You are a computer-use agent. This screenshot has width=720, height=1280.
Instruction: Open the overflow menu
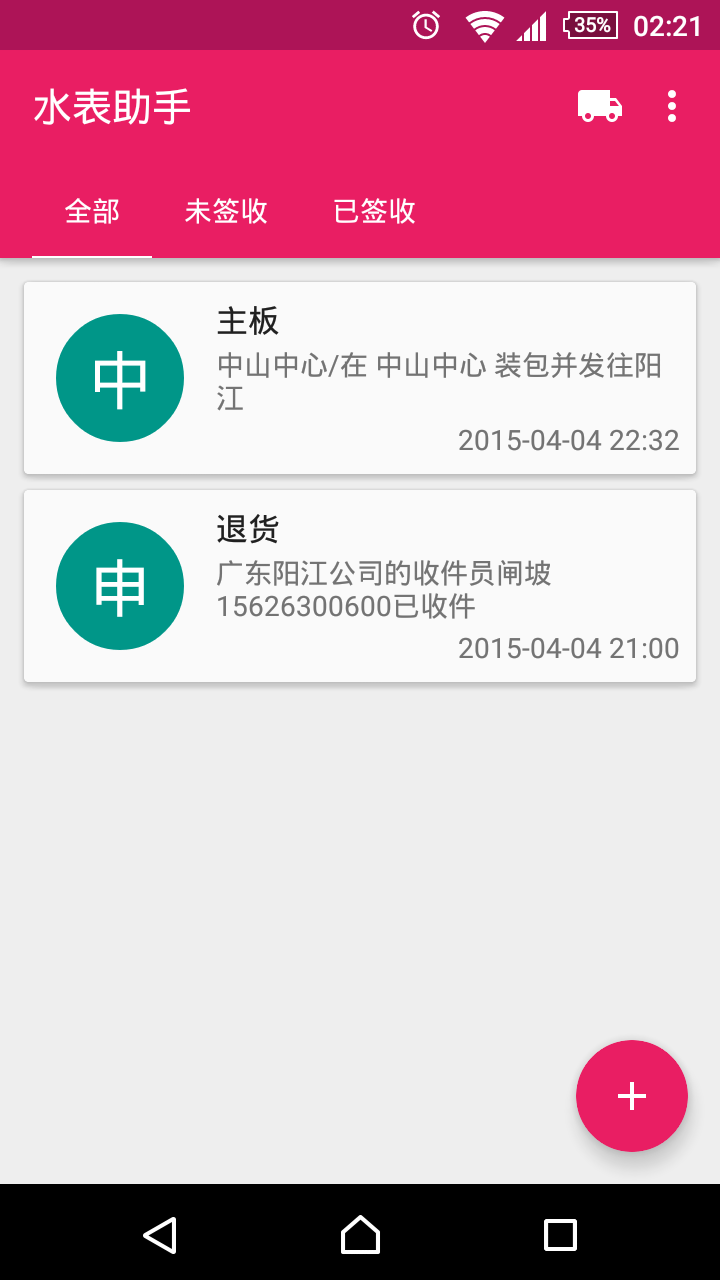pos(672,106)
